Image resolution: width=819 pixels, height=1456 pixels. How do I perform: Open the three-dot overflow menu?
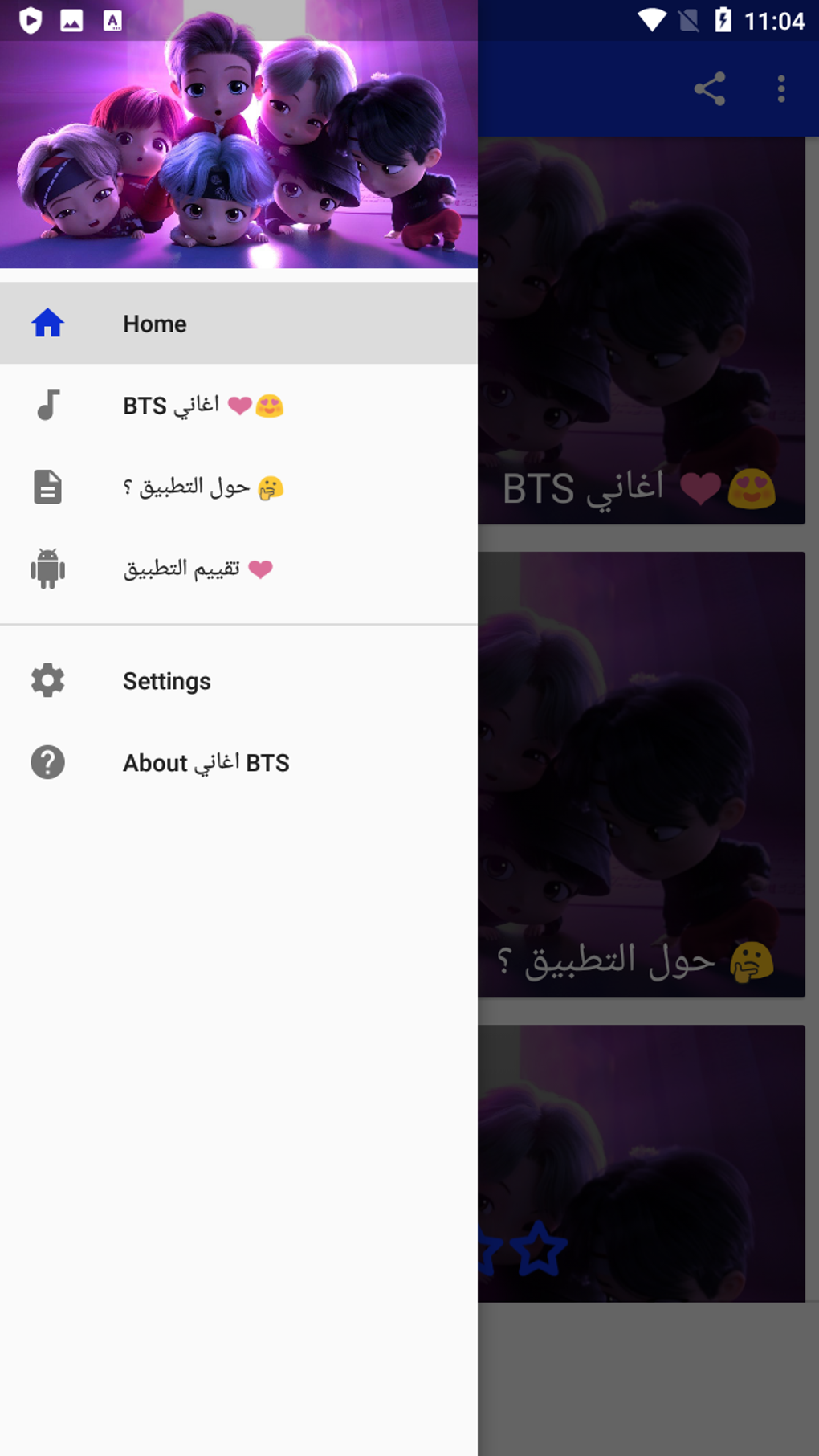[780, 89]
